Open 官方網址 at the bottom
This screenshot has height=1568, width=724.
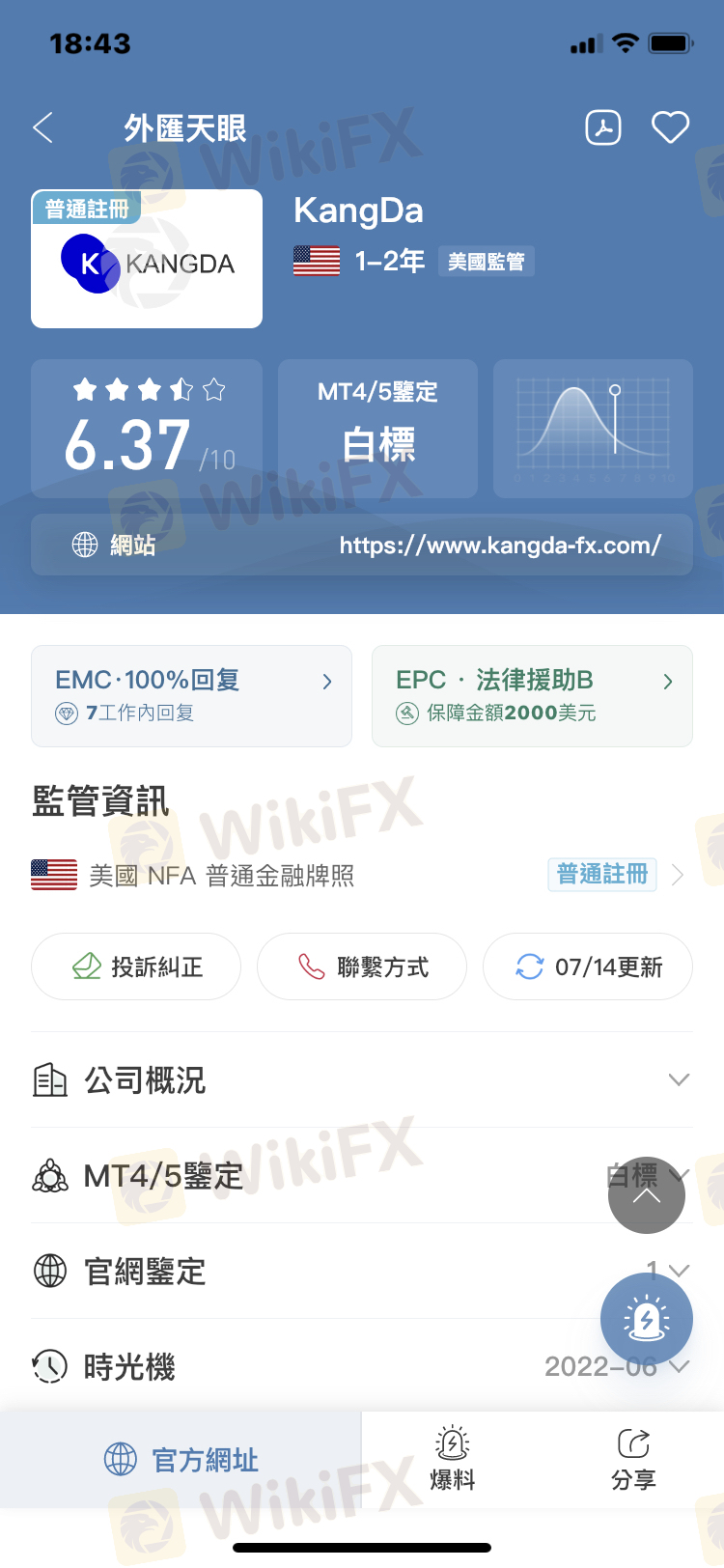tap(181, 1459)
